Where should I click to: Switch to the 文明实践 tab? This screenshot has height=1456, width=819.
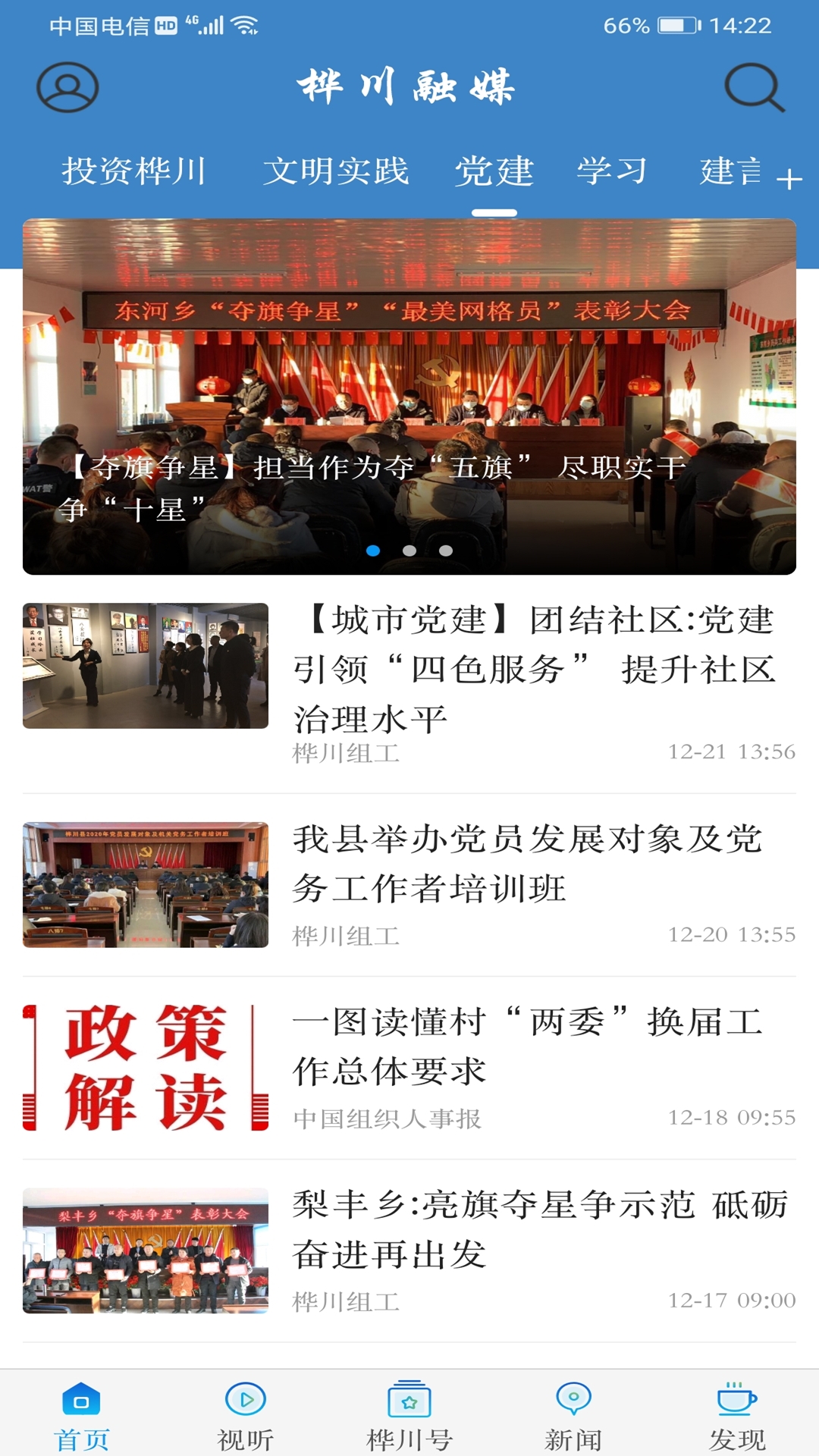pos(336,171)
